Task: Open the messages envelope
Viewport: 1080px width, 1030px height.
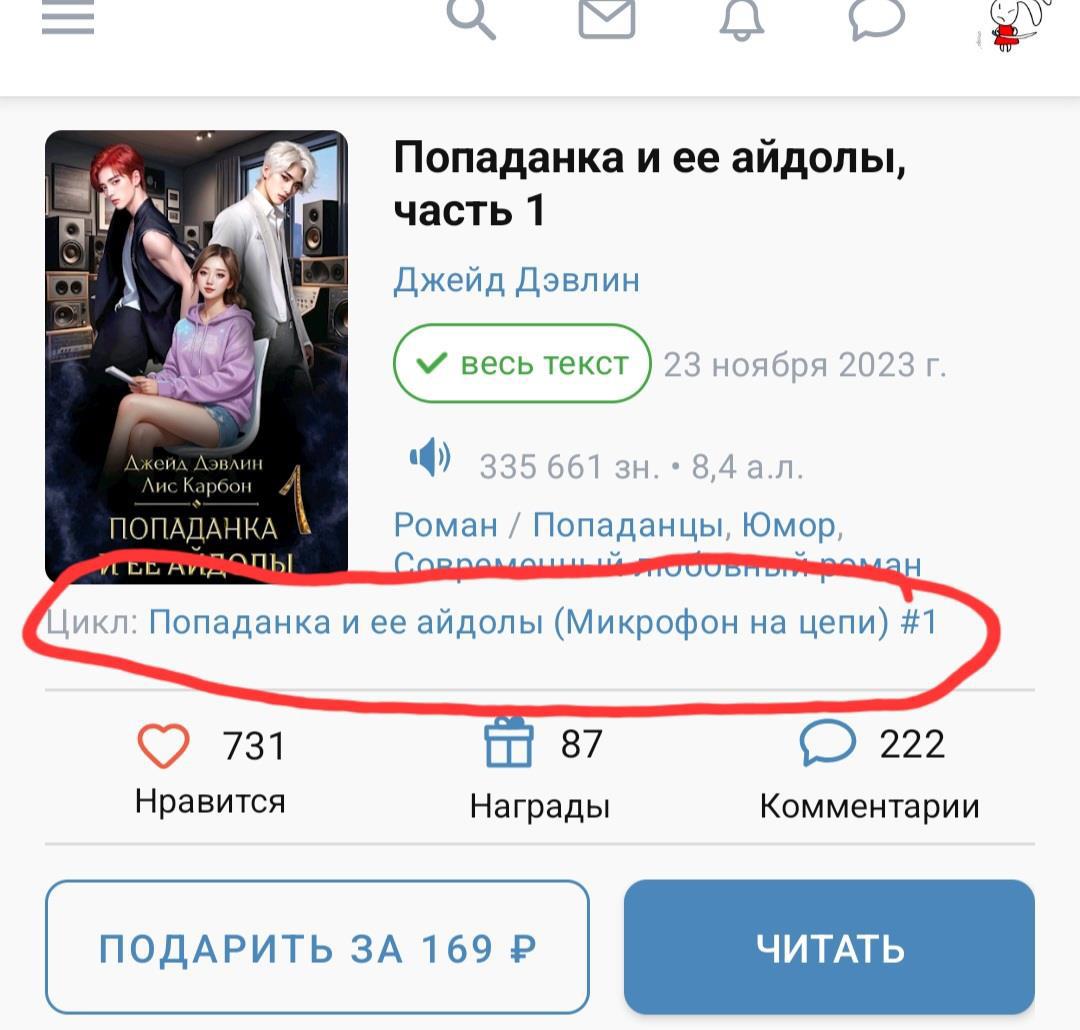Action: (x=607, y=18)
